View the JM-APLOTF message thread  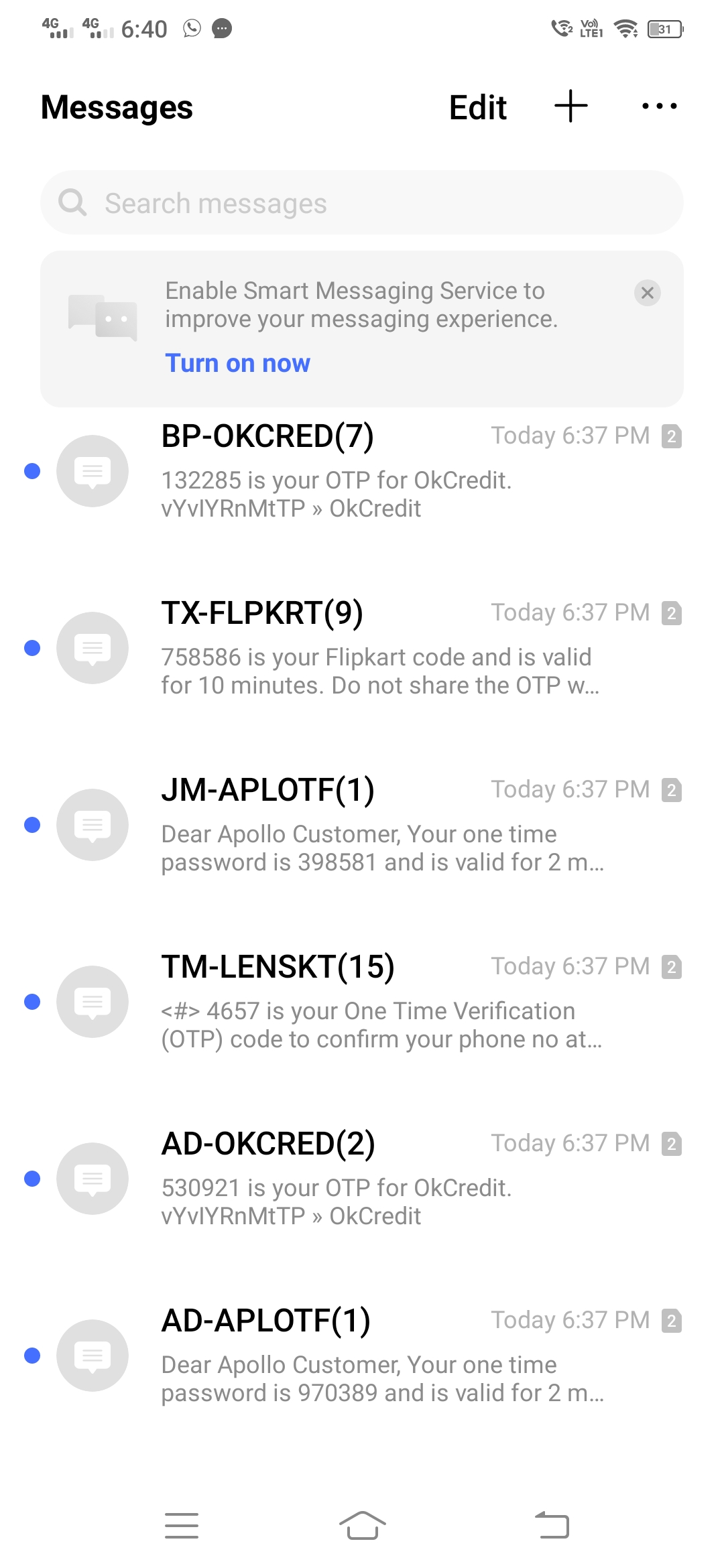[x=375, y=825]
